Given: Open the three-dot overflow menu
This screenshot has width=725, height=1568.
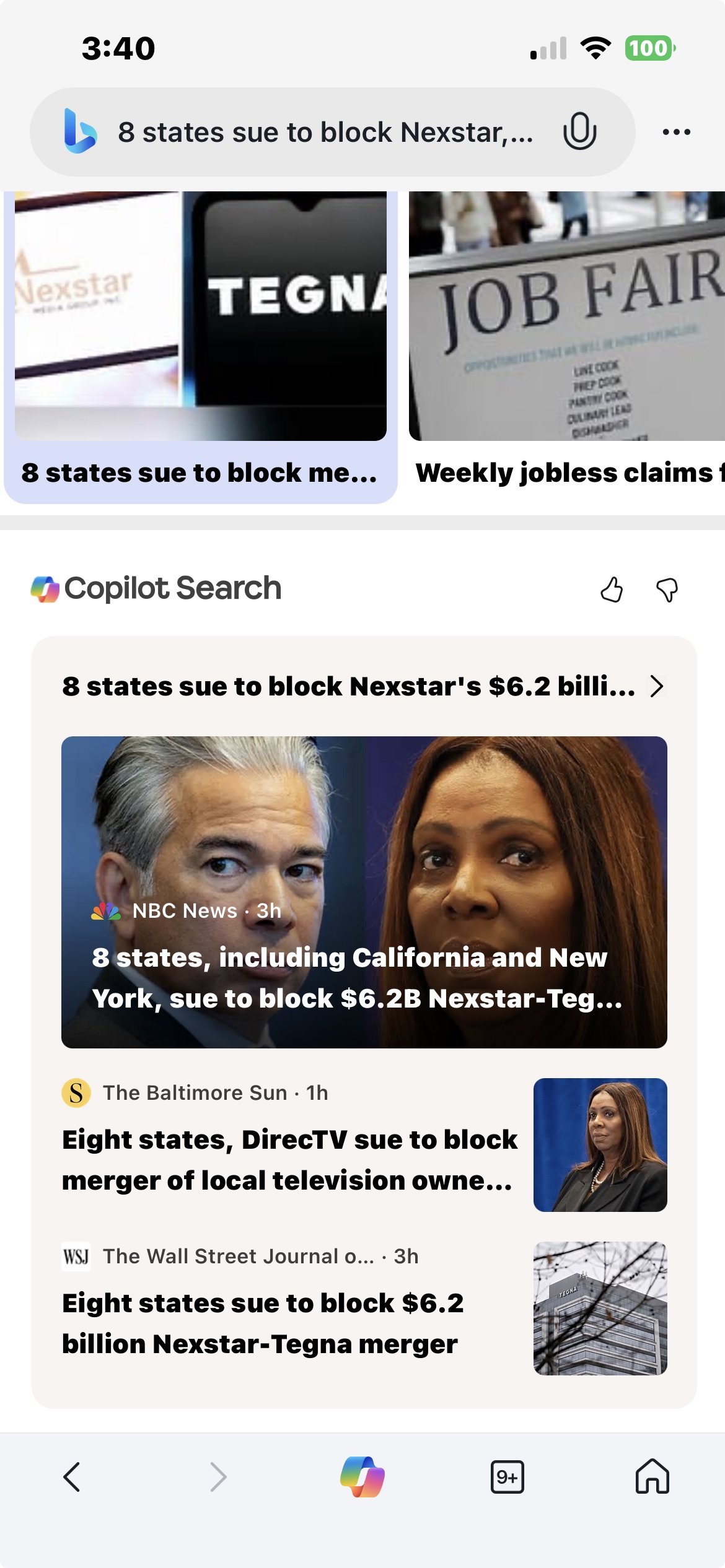Looking at the screenshot, I should pyautogui.click(x=676, y=132).
